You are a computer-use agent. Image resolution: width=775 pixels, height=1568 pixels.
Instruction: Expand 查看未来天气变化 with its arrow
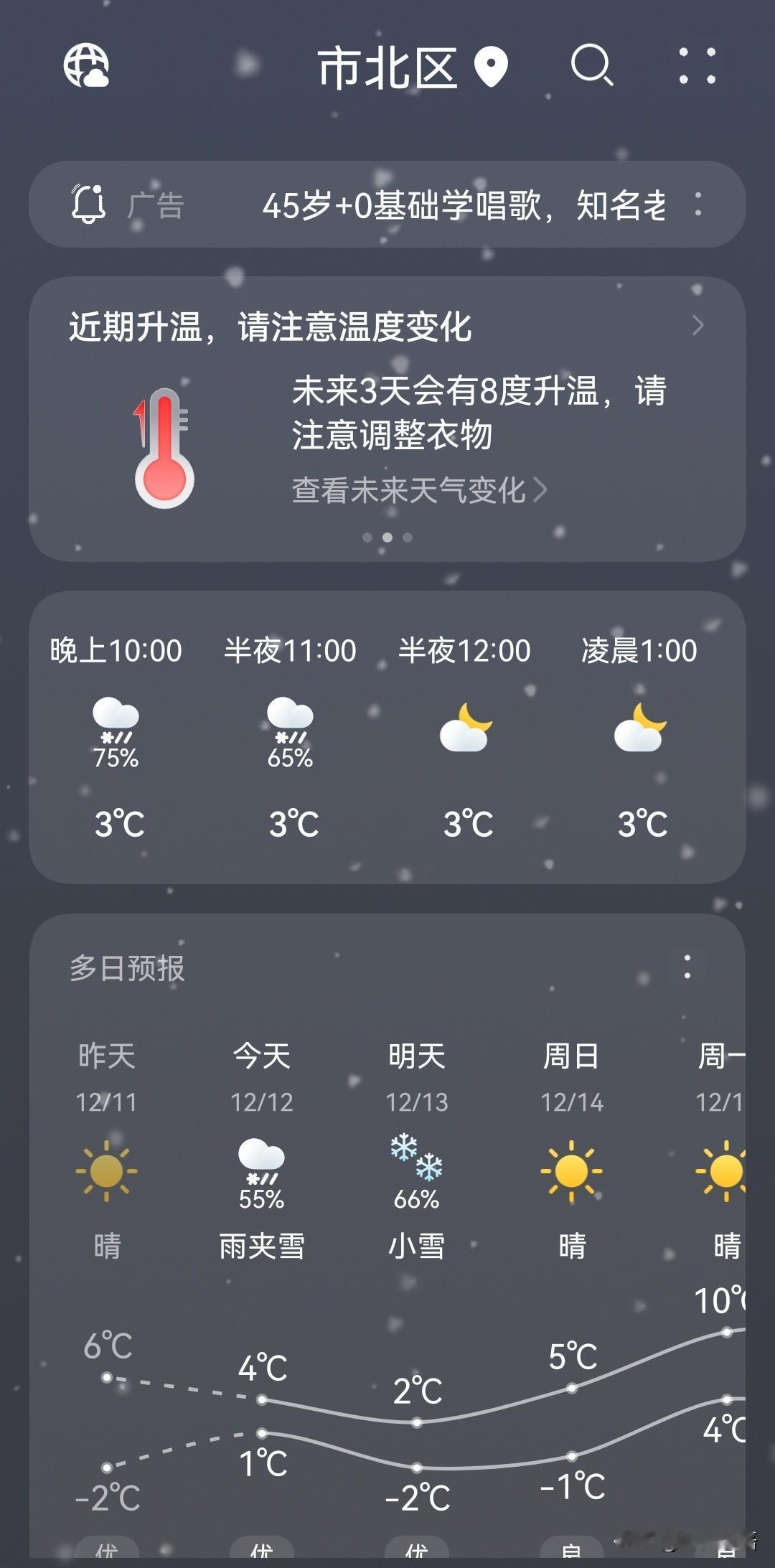pyautogui.click(x=542, y=488)
